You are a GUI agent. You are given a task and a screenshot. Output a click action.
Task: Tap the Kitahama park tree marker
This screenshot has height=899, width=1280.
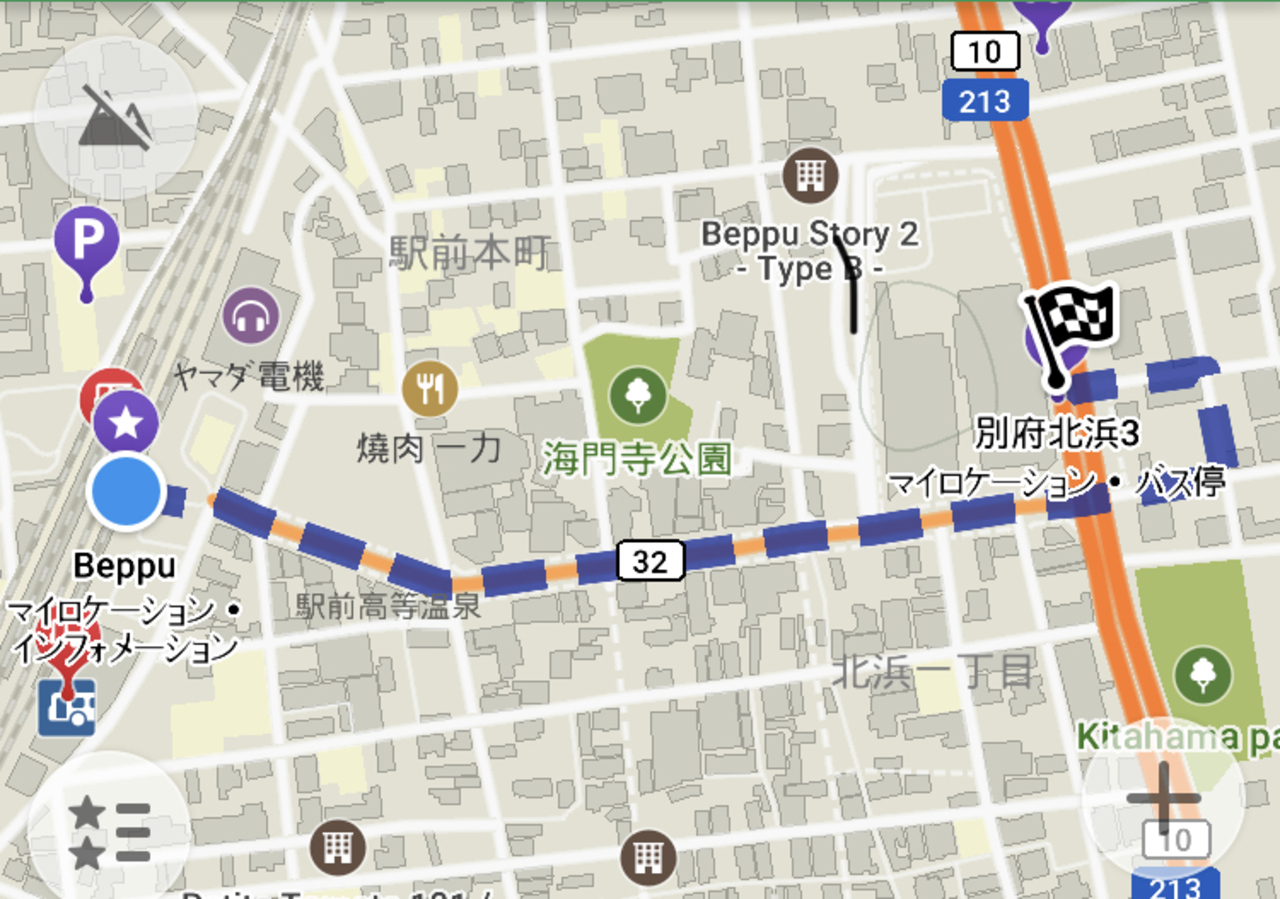click(x=1203, y=676)
